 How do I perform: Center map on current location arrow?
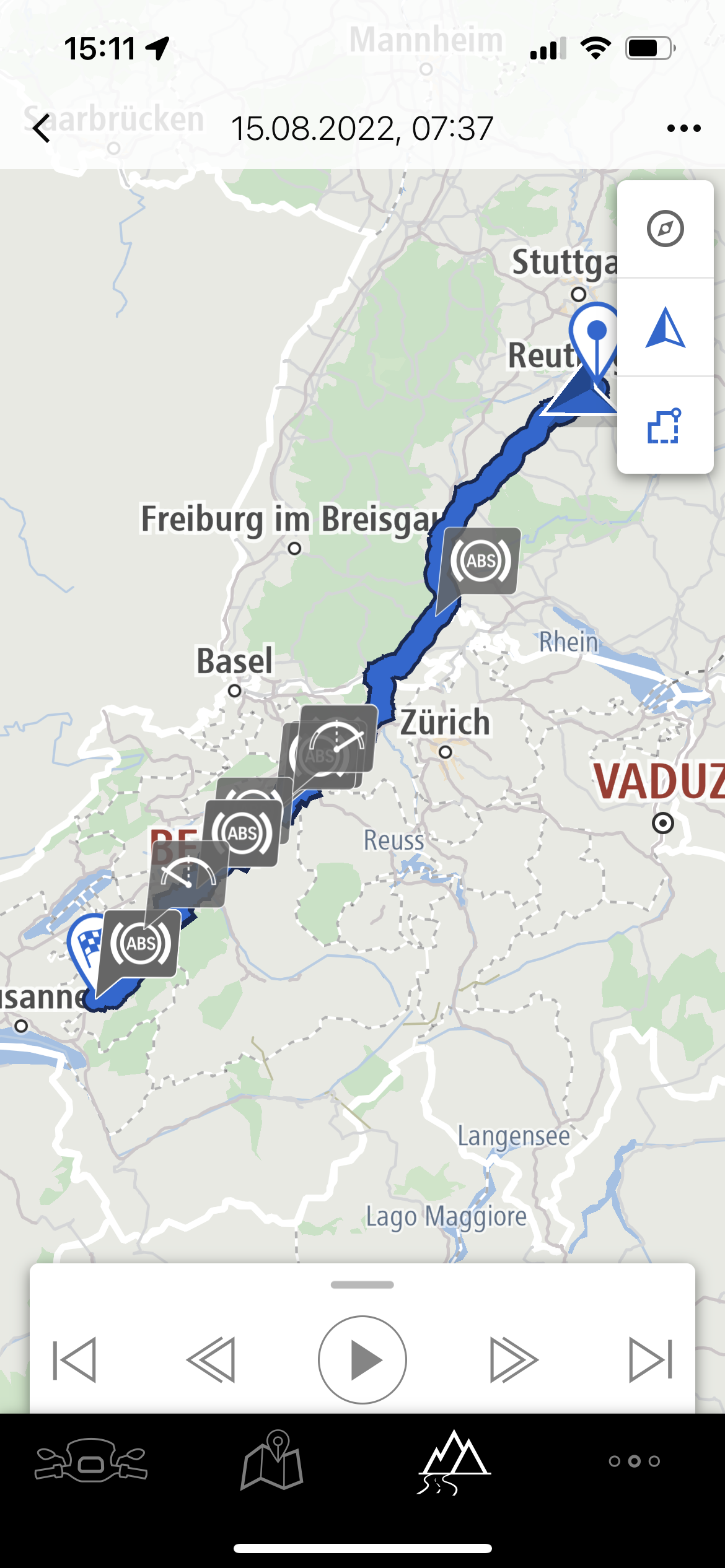tap(665, 327)
